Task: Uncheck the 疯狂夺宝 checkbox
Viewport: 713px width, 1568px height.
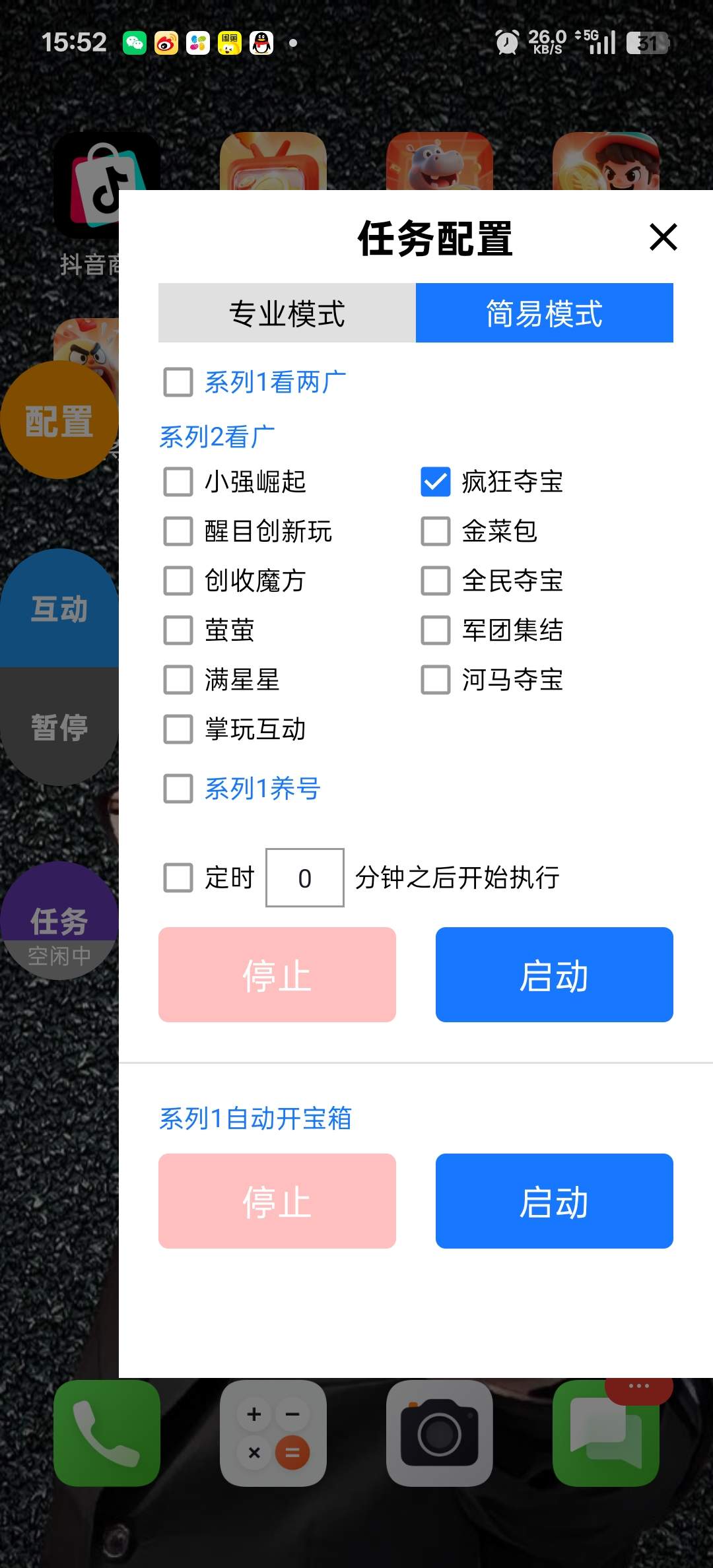Action: [x=436, y=482]
